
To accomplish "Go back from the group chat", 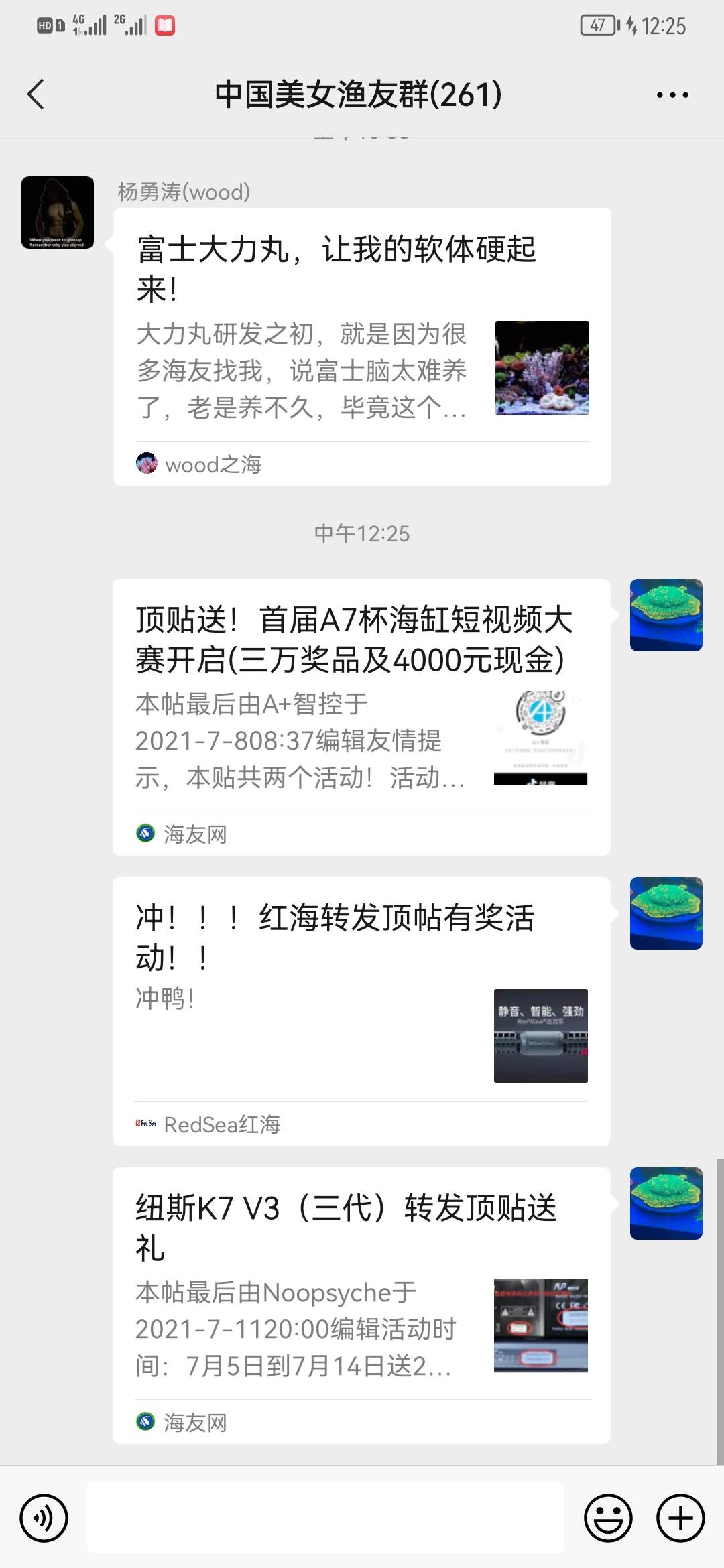I will tap(36, 94).
